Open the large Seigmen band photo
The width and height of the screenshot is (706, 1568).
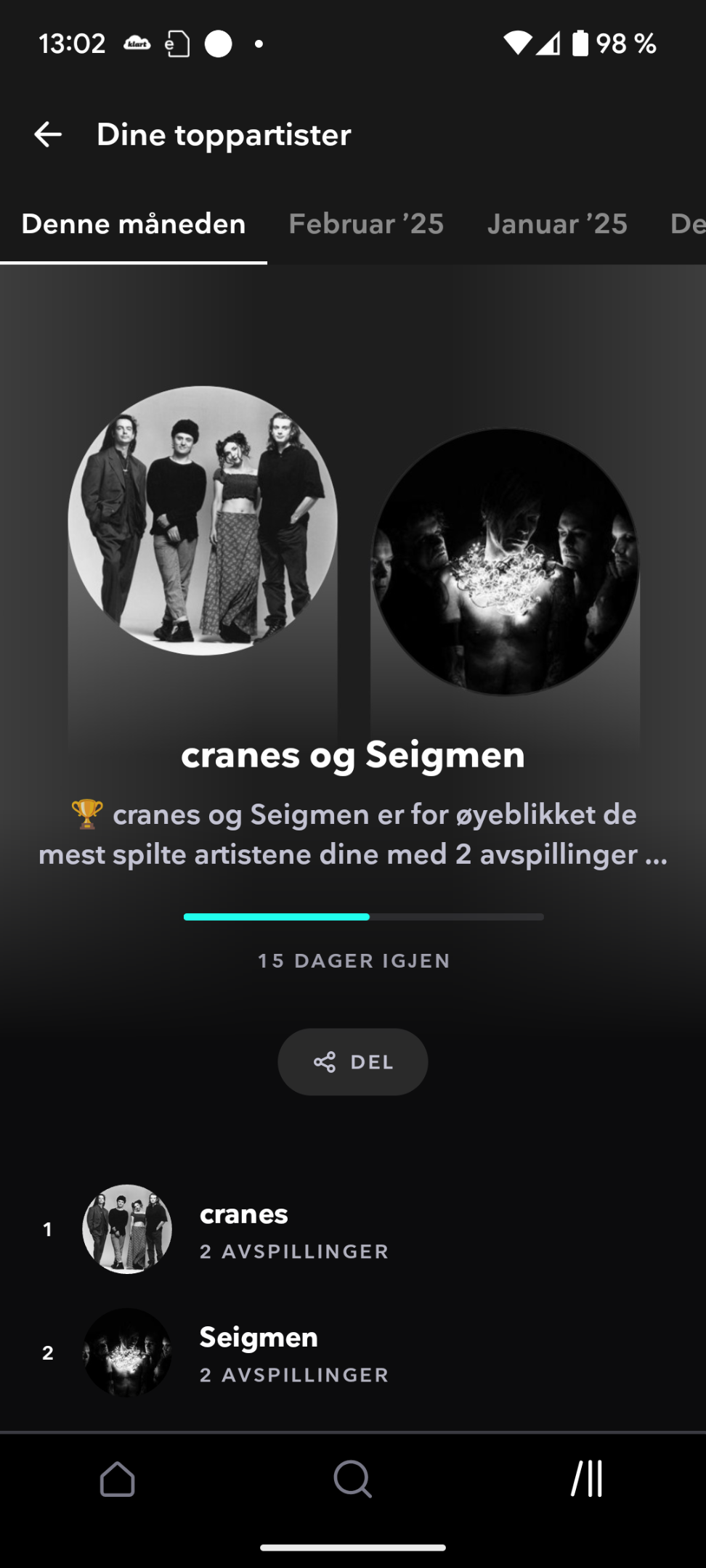point(505,562)
